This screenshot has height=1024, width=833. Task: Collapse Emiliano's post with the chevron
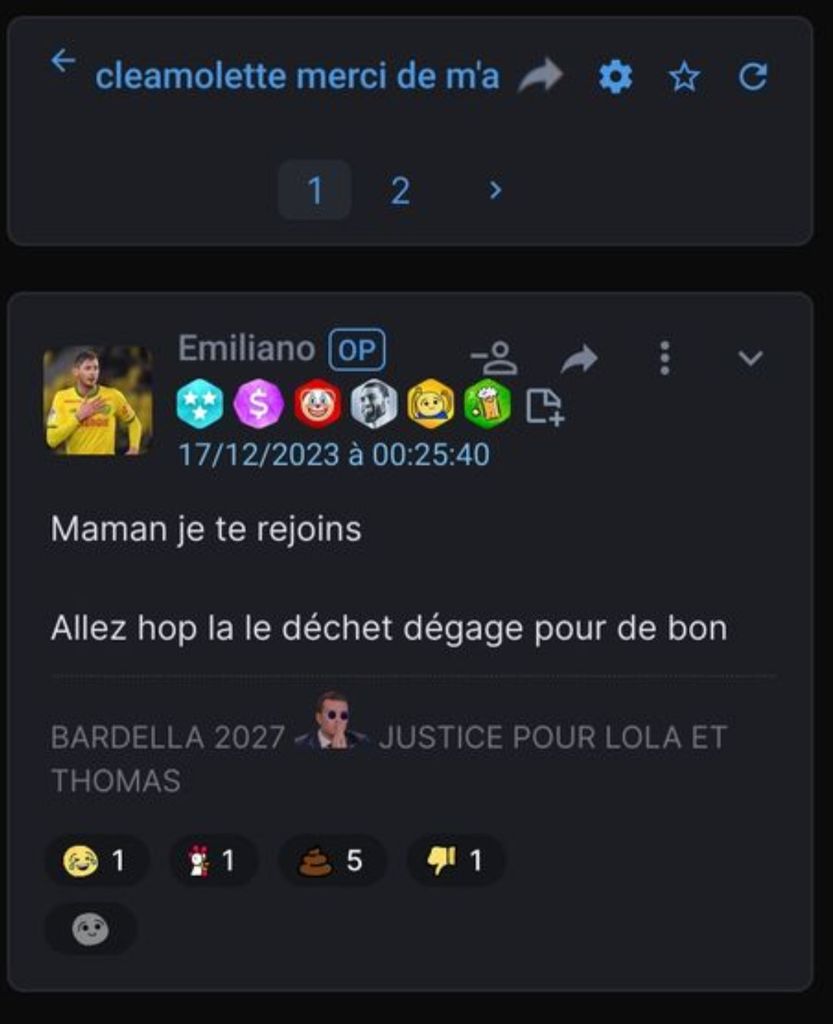[x=750, y=358]
